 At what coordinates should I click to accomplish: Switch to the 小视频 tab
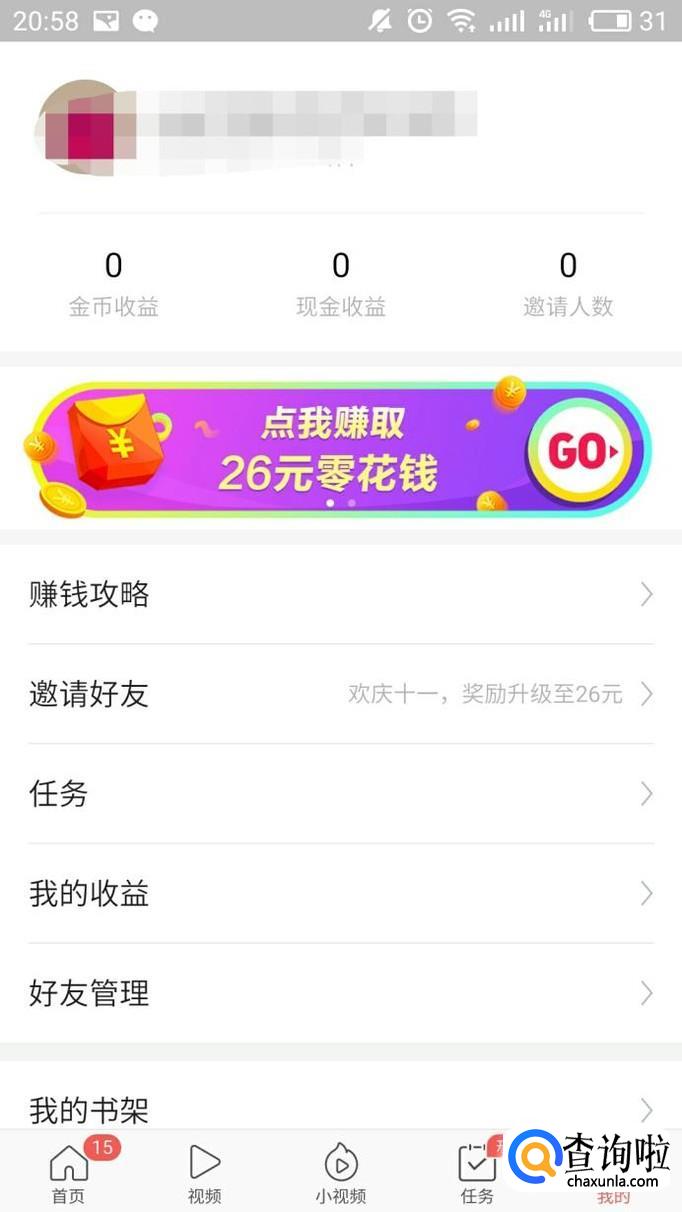pos(341,1174)
